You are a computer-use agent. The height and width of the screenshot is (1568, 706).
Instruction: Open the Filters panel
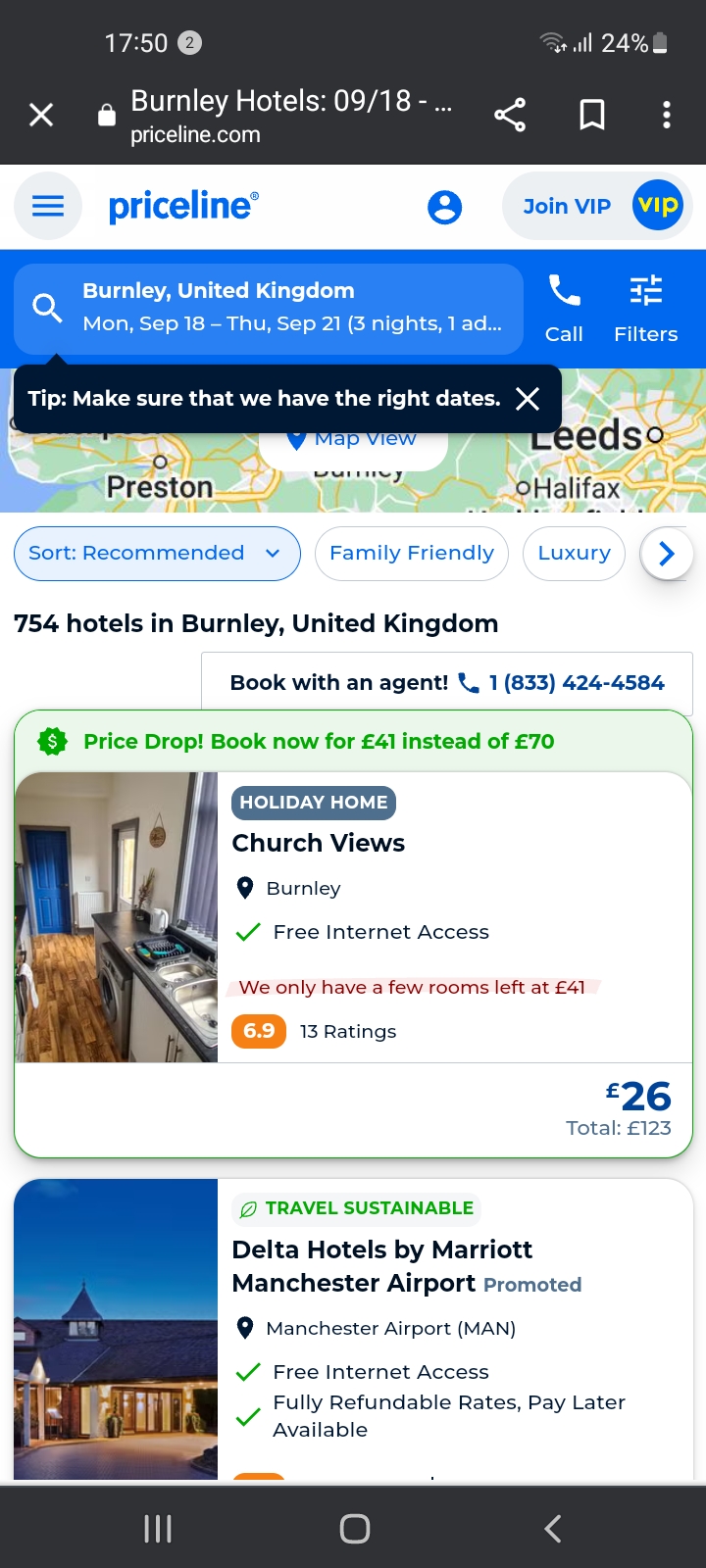click(645, 308)
